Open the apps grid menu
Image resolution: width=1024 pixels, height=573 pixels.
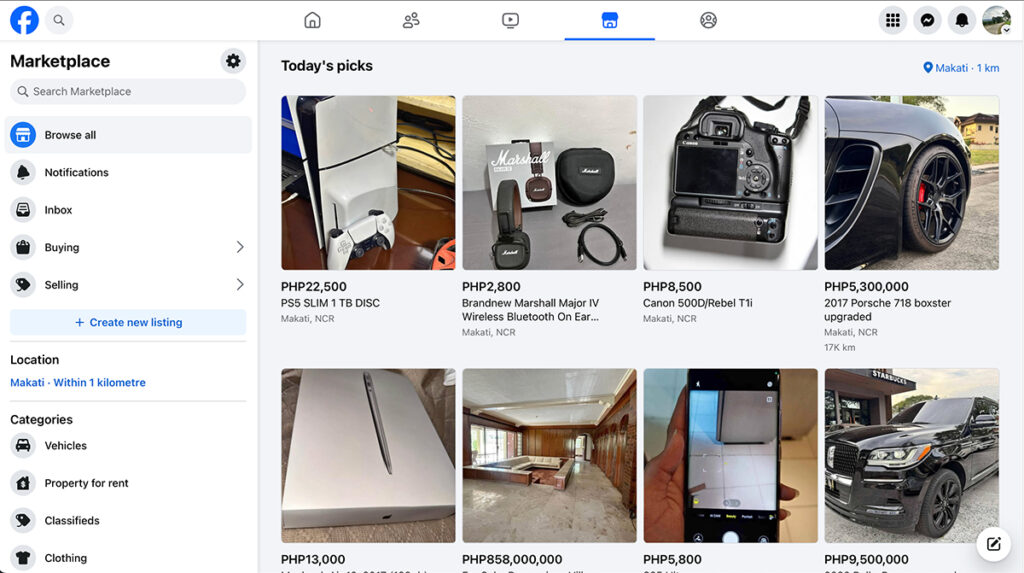click(893, 20)
